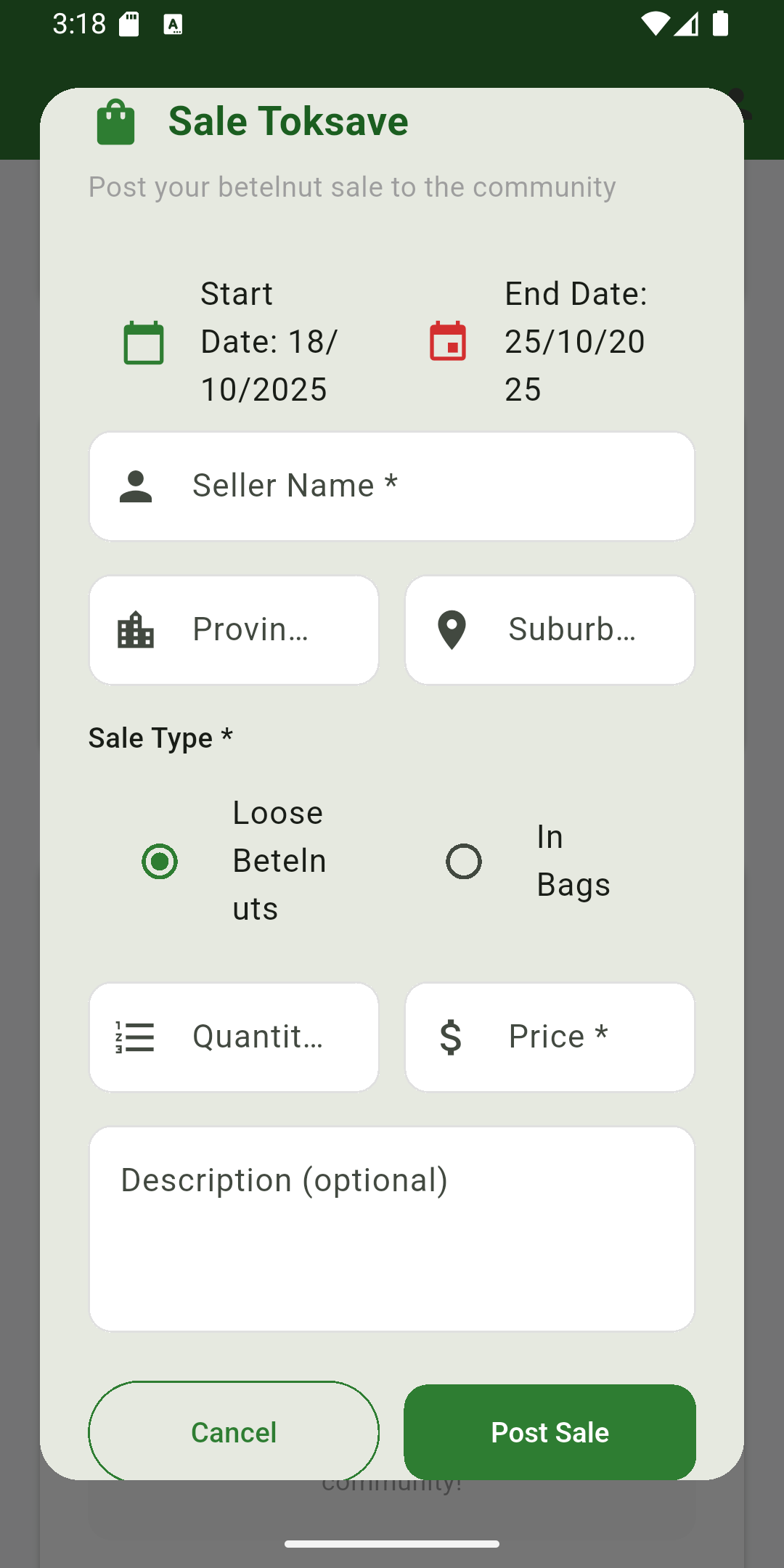
Task: Click the green calendar icon for Start Date
Action: click(x=143, y=341)
